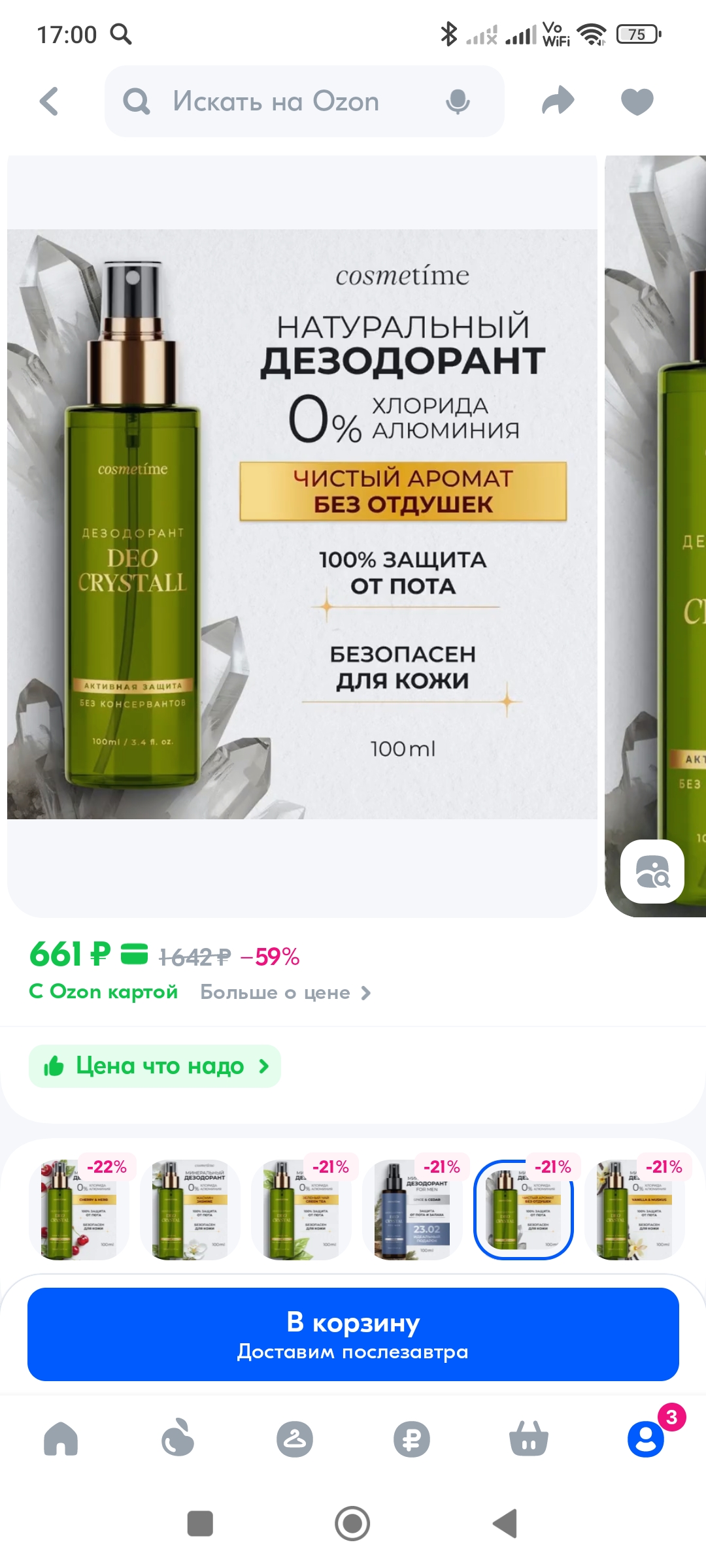Choose the blue 'for men' deodorant variant
Screen dimensions: 706x1568
pos(412,1209)
